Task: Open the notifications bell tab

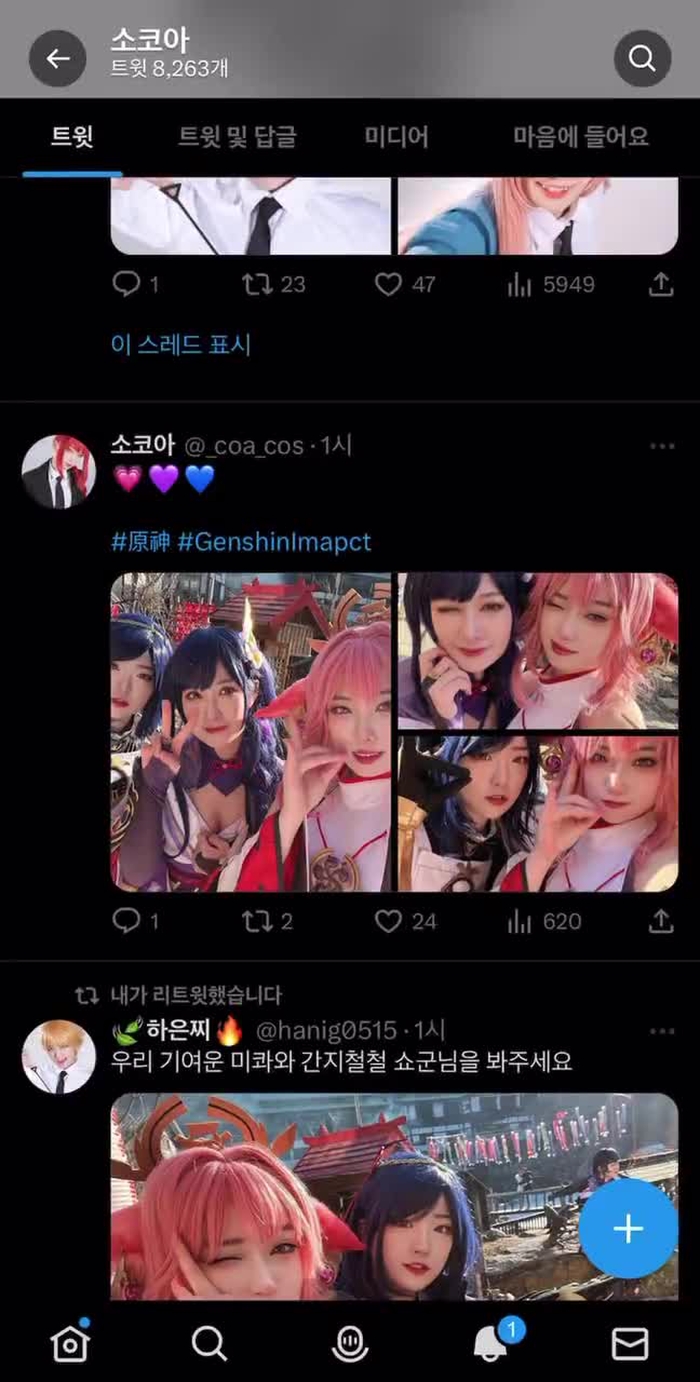Action: [490, 1342]
